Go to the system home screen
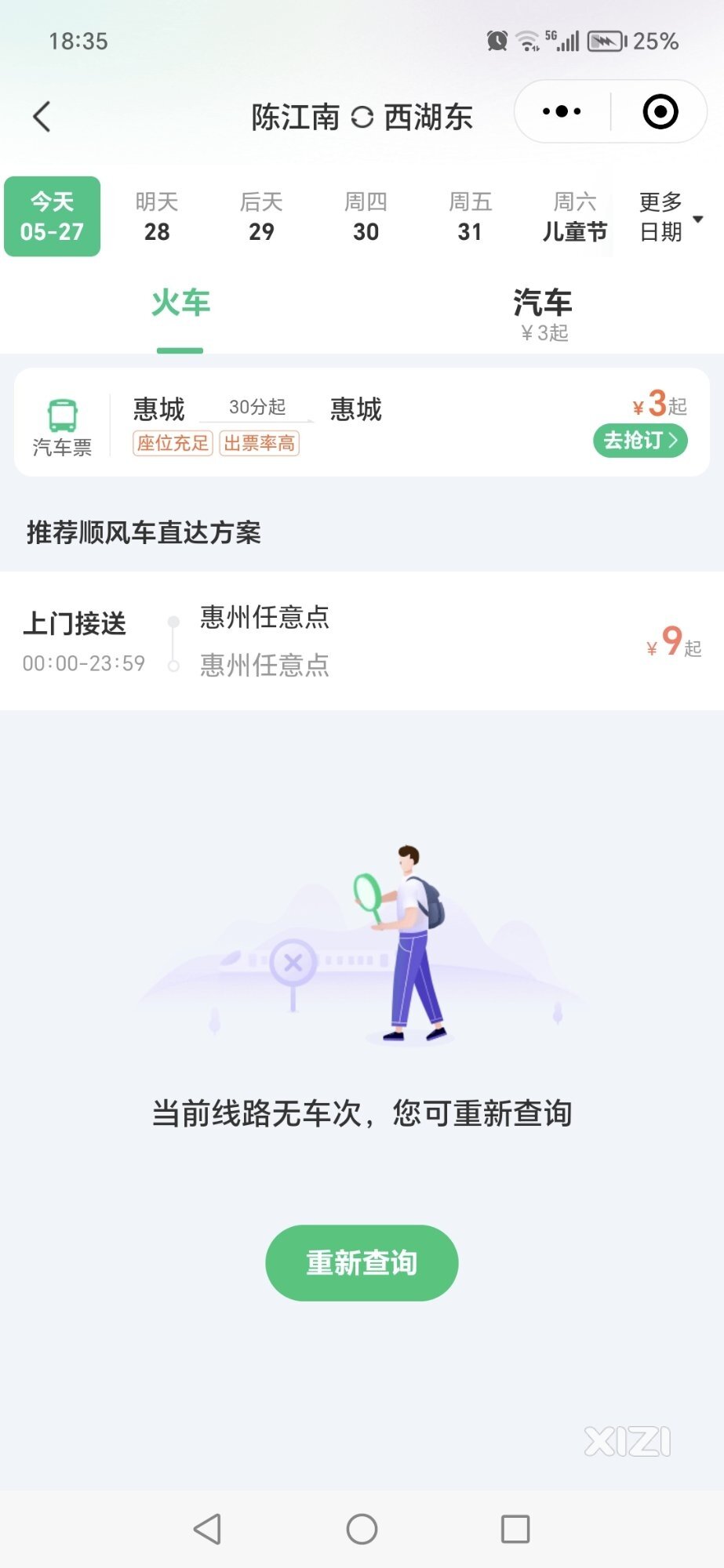 362,1528
